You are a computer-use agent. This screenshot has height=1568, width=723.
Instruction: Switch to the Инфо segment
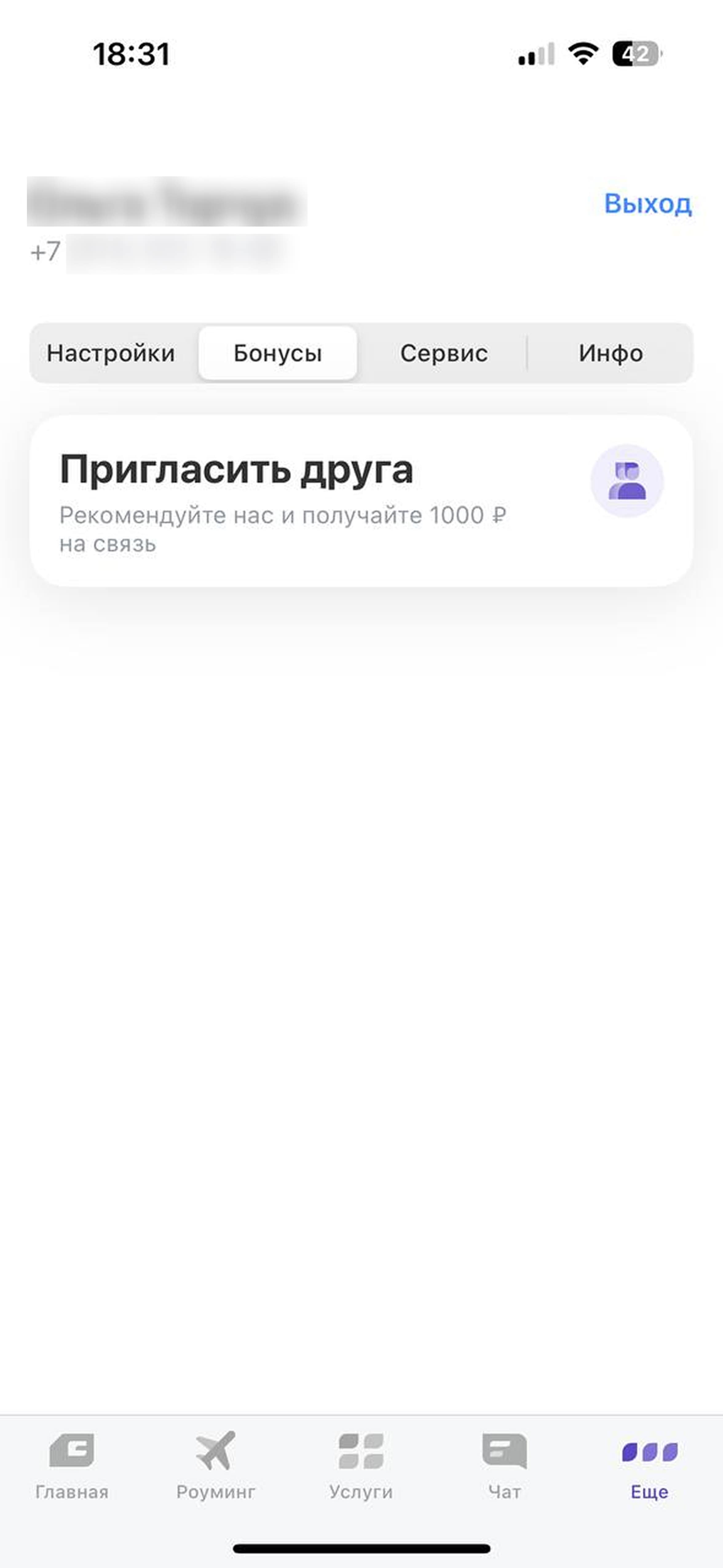tap(610, 353)
